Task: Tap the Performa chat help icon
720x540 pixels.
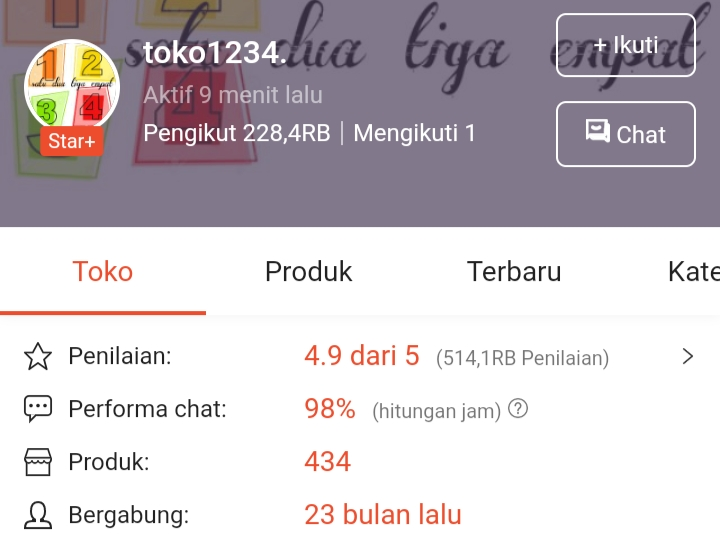Action: [x=518, y=409]
